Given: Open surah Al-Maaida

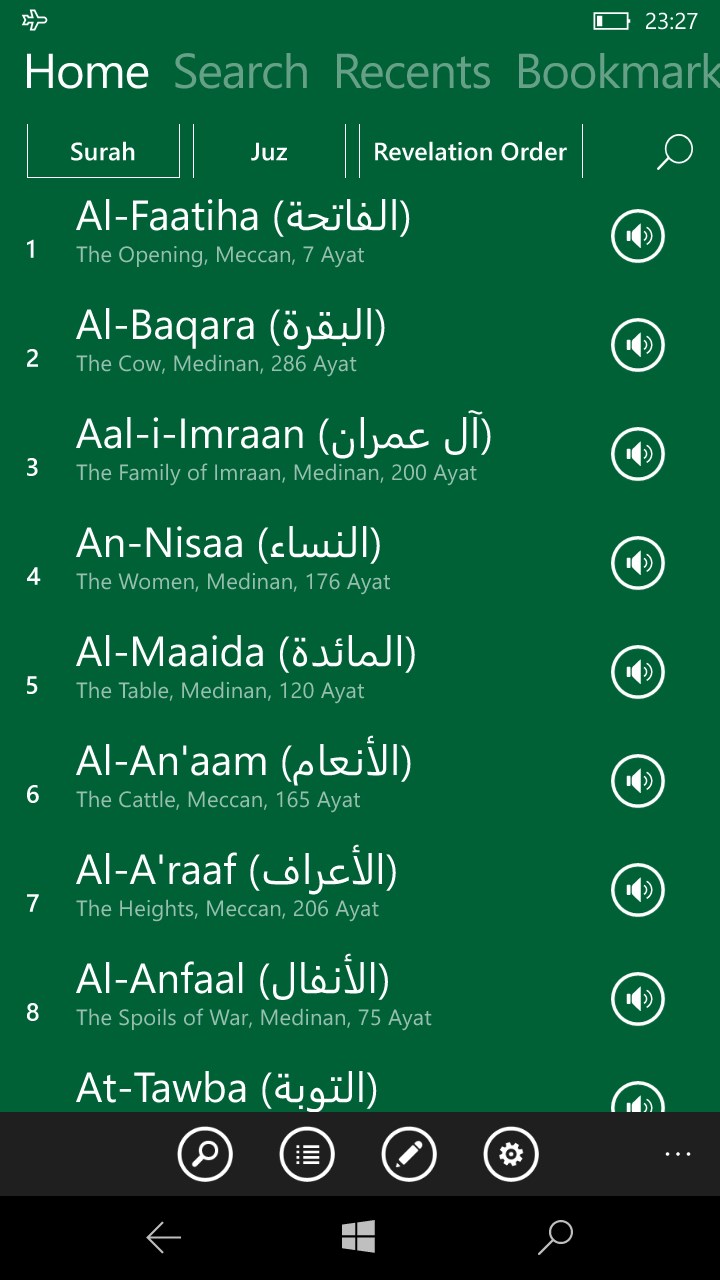Looking at the screenshot, I should (x=246, y=668).
